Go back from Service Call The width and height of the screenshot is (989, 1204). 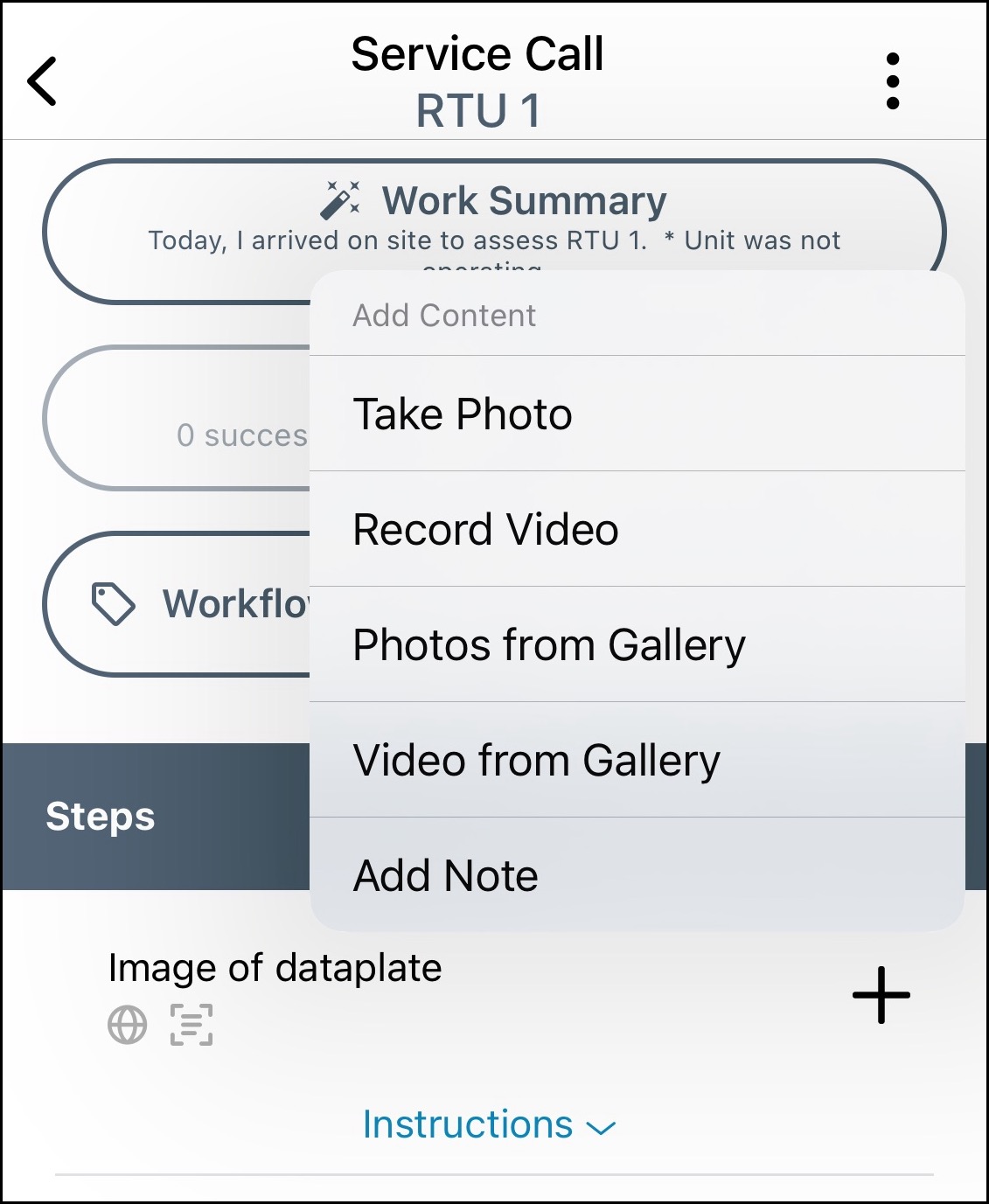tap(42, 81)
